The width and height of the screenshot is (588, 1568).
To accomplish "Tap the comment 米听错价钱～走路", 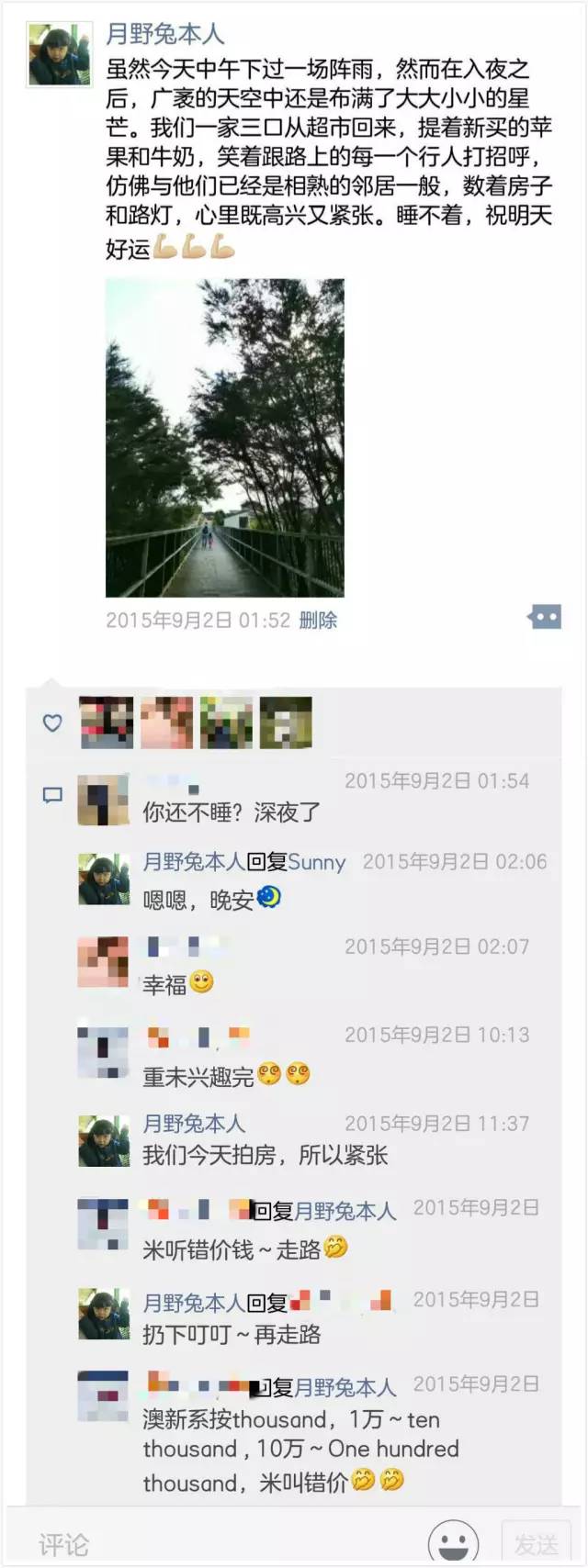I will (232, 1249).
